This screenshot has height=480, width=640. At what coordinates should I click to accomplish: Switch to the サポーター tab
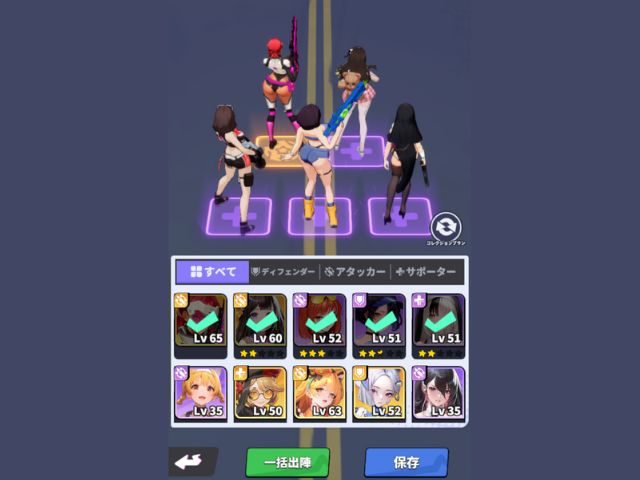[426, 271]
